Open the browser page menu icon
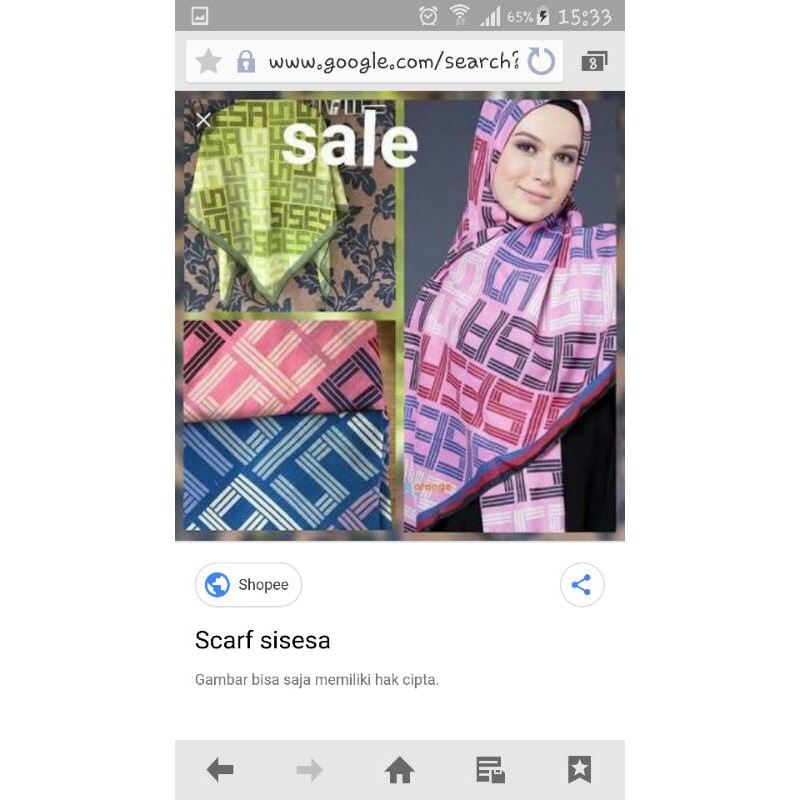 click(490, 769)
